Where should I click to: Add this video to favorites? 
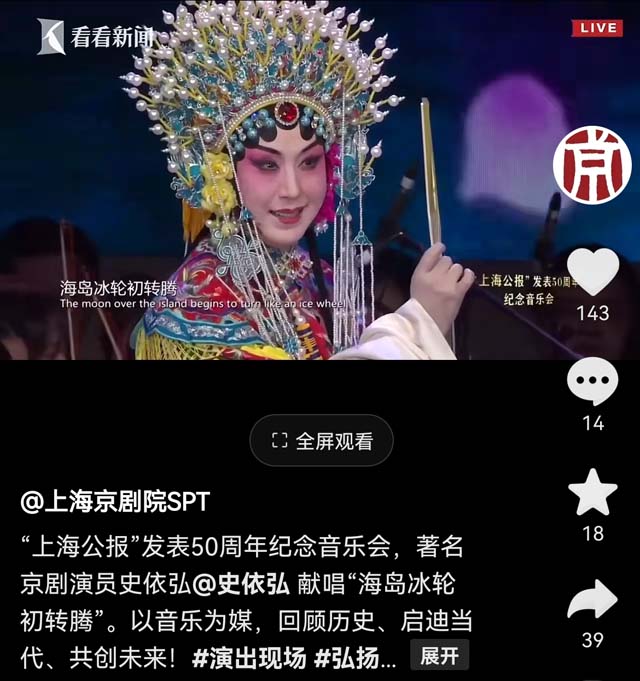(592, 493)
